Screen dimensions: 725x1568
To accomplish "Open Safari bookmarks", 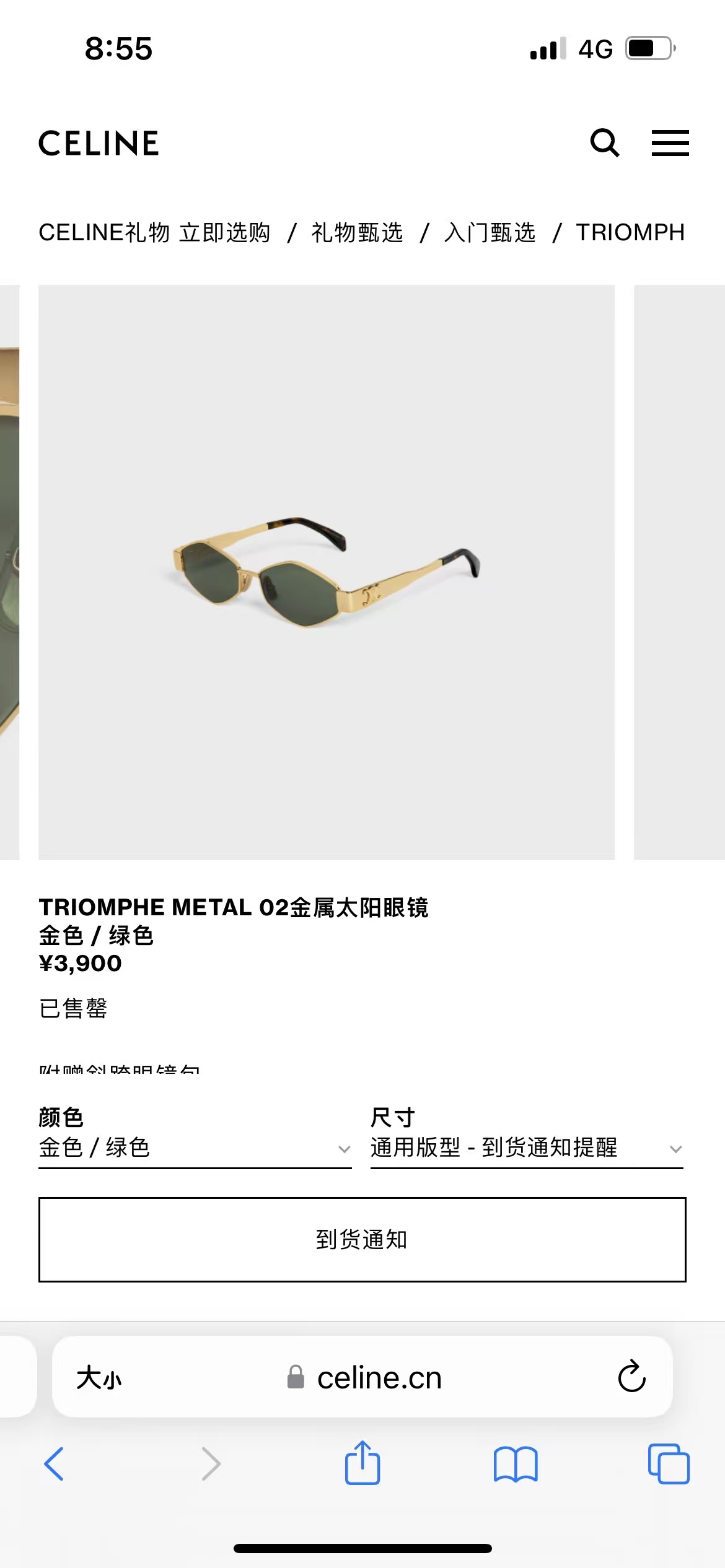I will [516, 1465].
